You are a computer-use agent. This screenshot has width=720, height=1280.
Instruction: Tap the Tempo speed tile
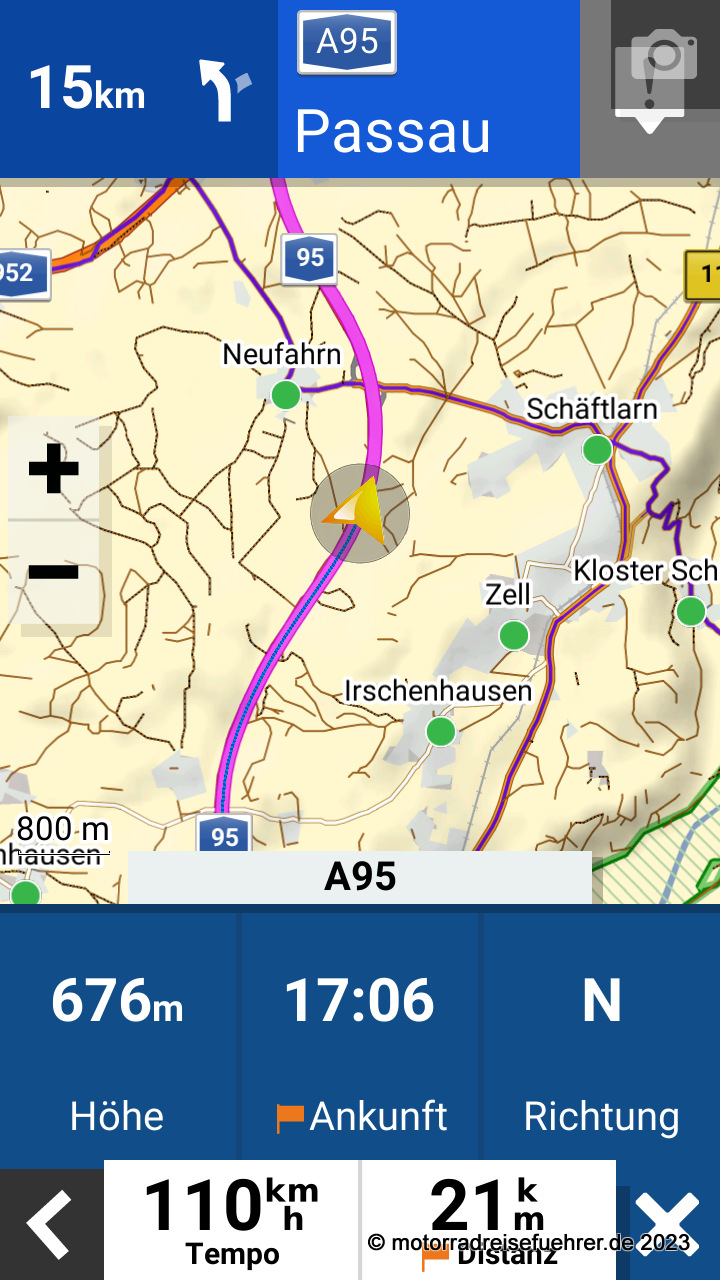pyautogui.click(x=232, y=1220)
